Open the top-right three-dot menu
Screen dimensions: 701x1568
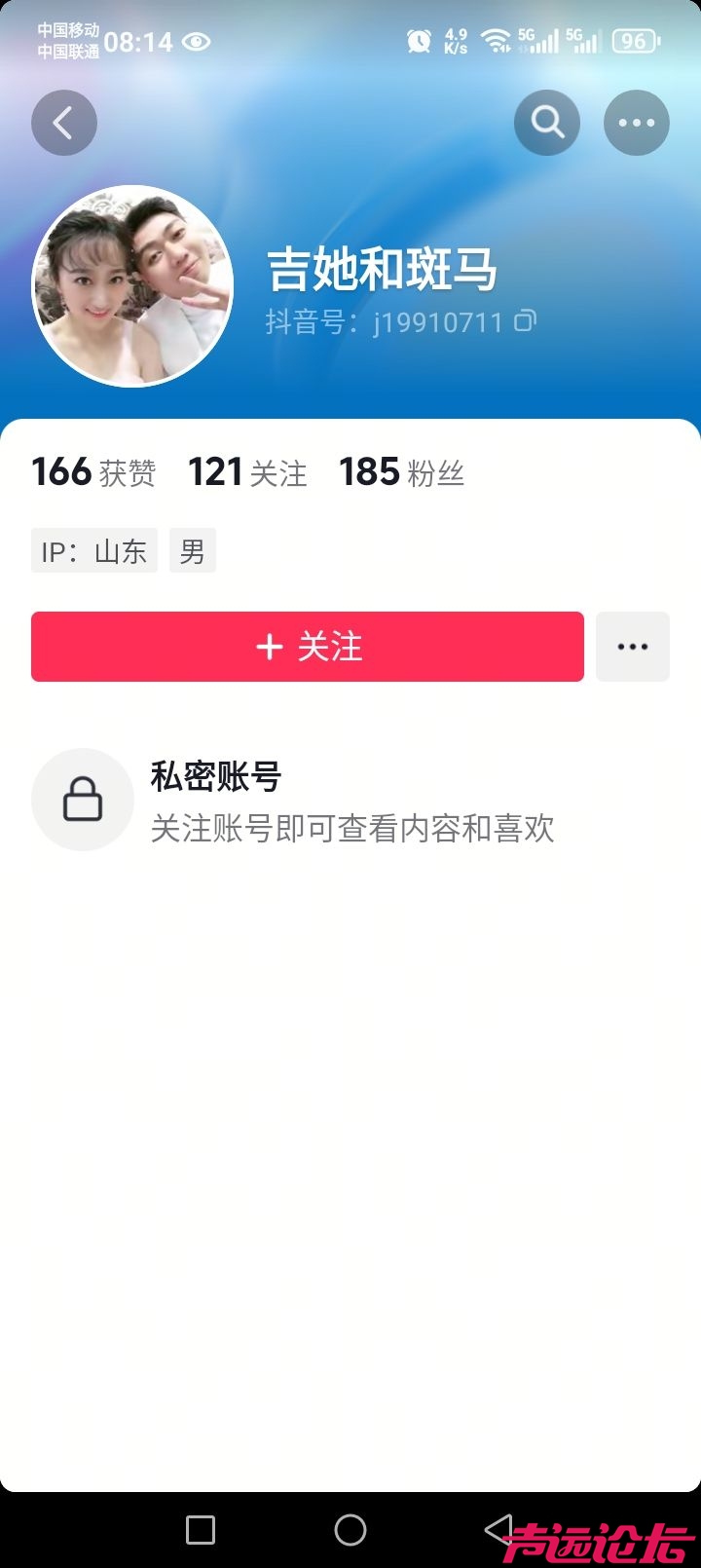637,124
